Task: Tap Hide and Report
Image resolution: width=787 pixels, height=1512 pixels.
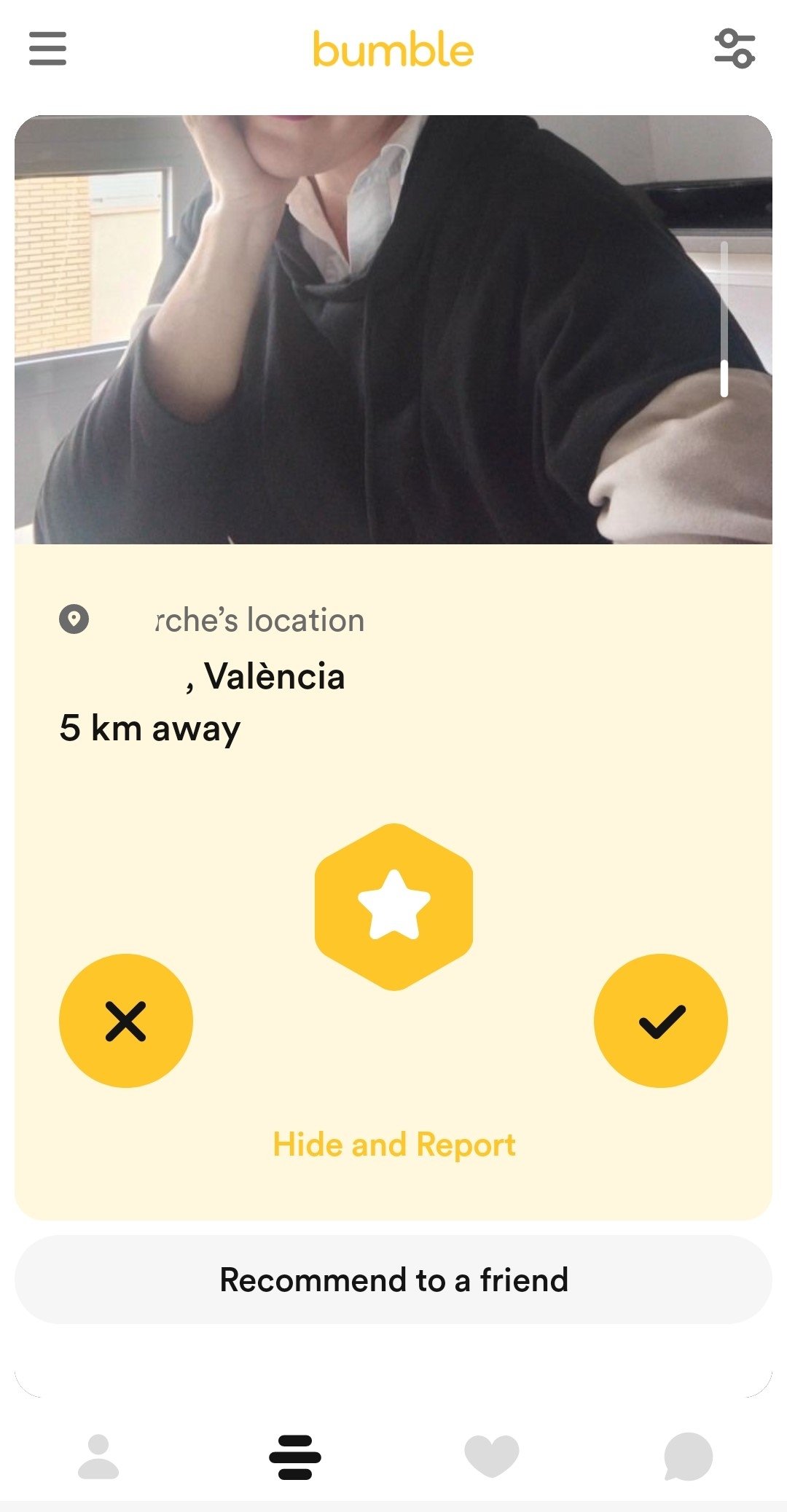Action: click(394, 1145)
